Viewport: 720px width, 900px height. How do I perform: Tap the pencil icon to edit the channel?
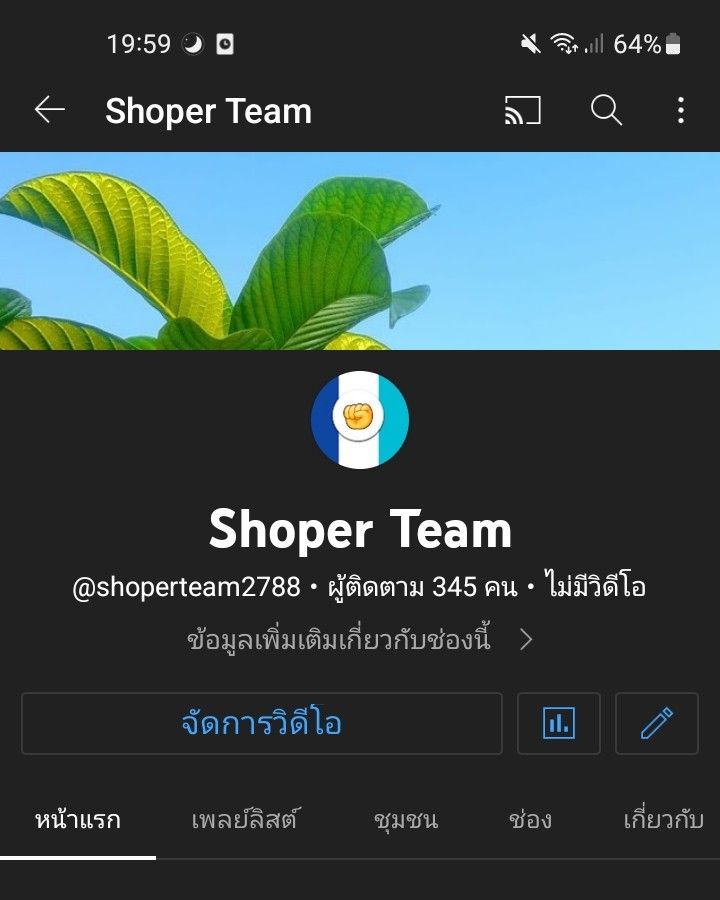tap(657, 724)
